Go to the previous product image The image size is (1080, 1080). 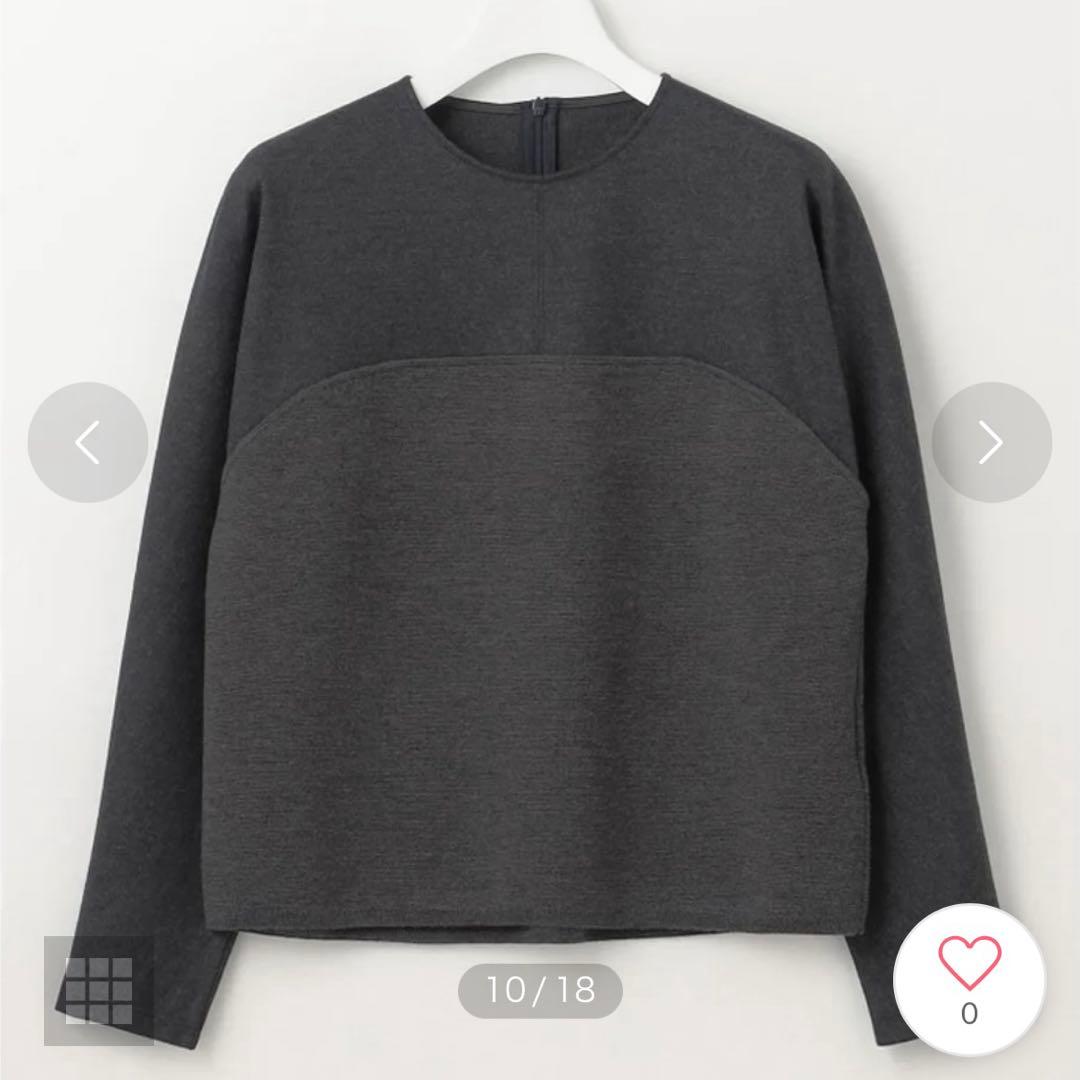[x=87, y=442]
